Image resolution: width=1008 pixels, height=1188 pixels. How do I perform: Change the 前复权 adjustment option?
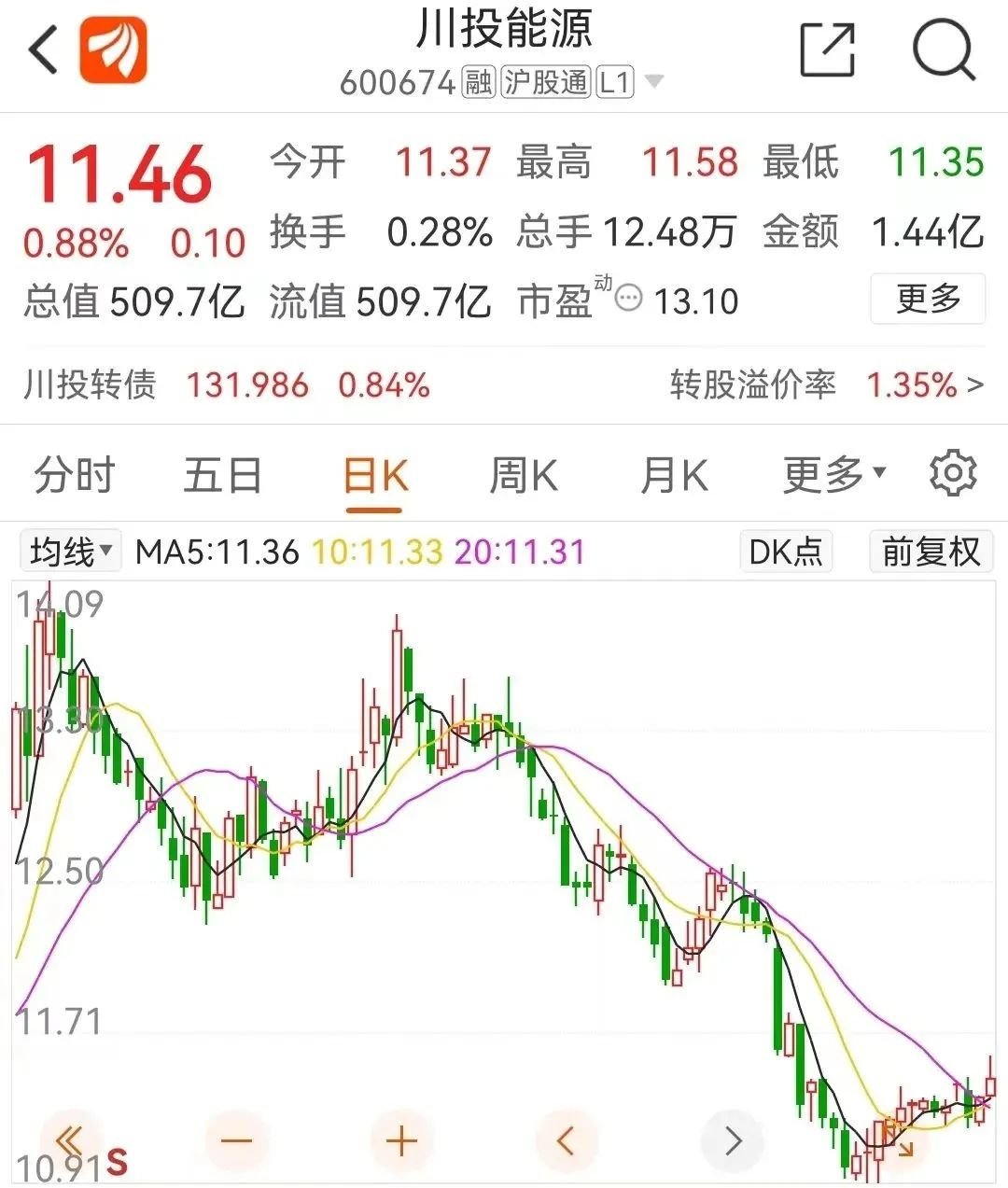tap(931, 552)
